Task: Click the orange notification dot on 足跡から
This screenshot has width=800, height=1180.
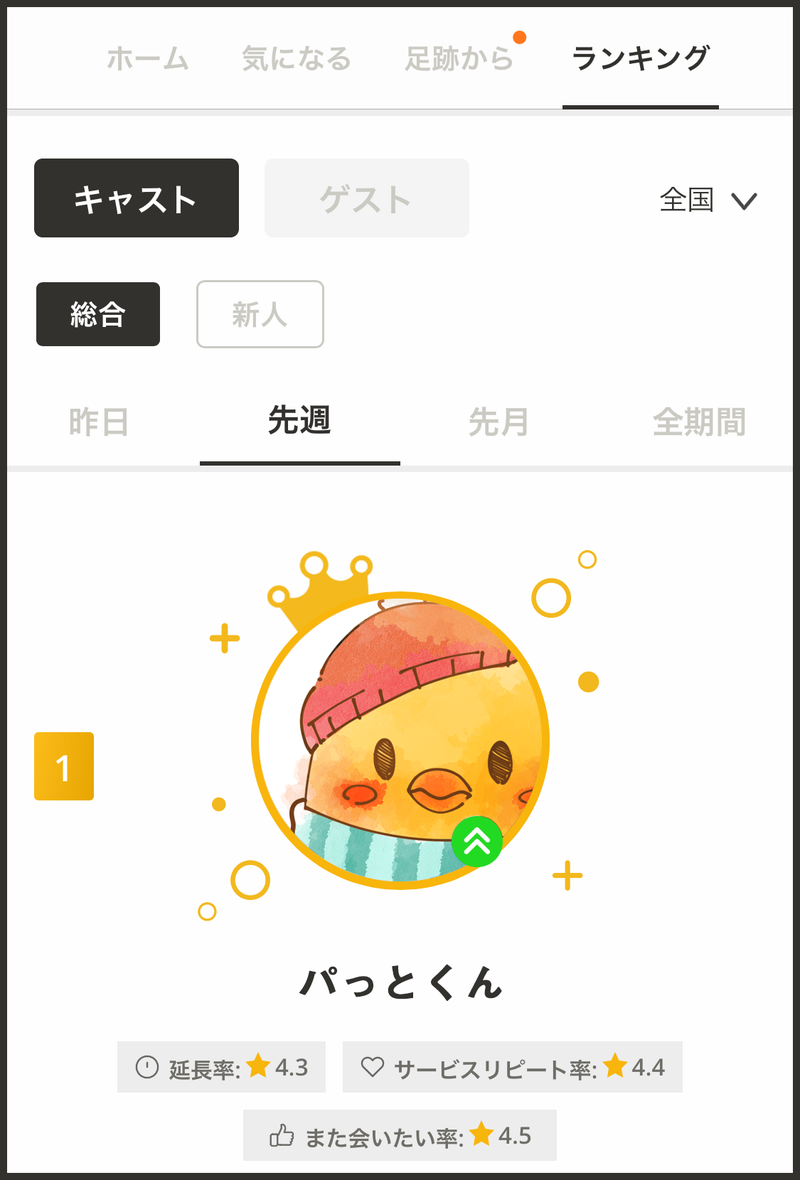Action: 519,36
